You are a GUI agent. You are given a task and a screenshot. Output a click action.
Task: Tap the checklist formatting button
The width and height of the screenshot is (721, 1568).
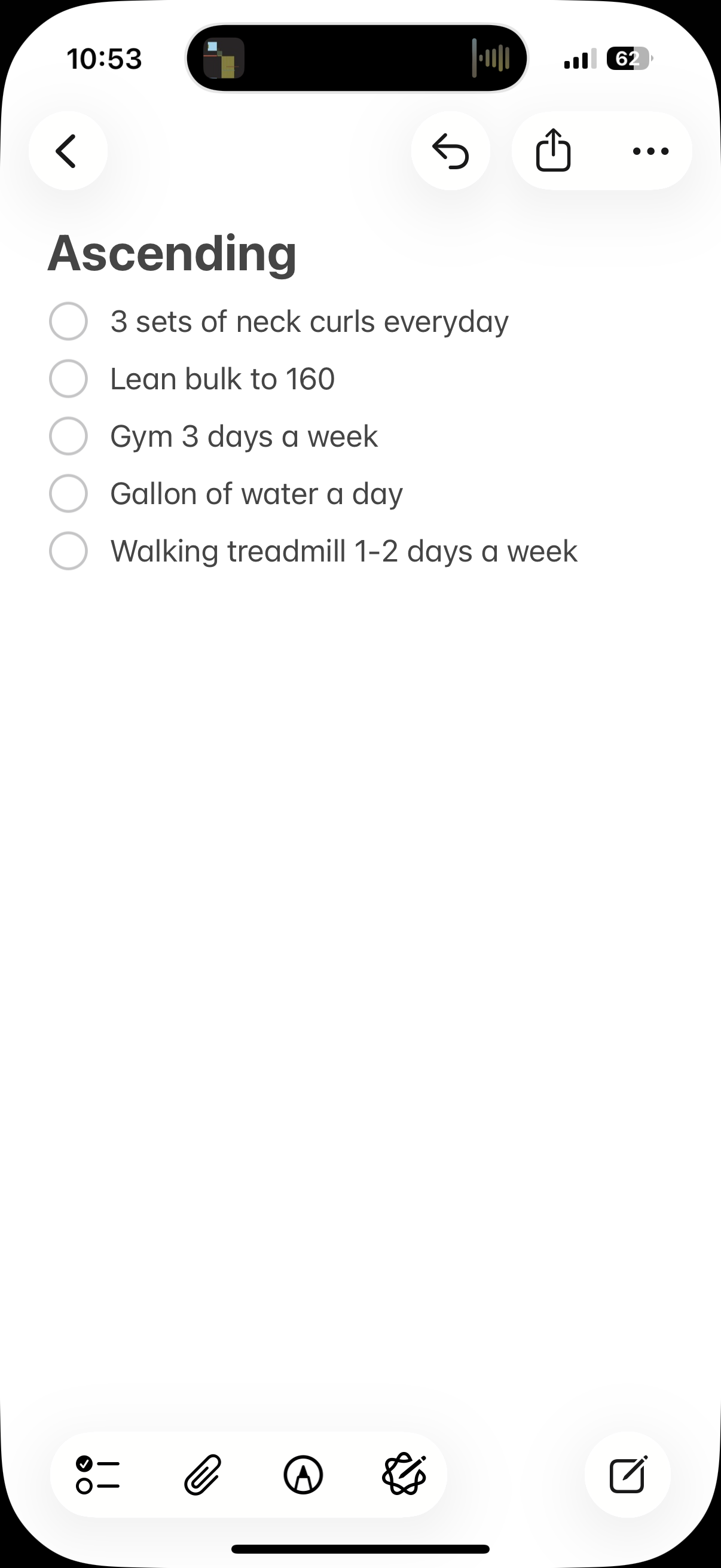[x=97, y=1474]
